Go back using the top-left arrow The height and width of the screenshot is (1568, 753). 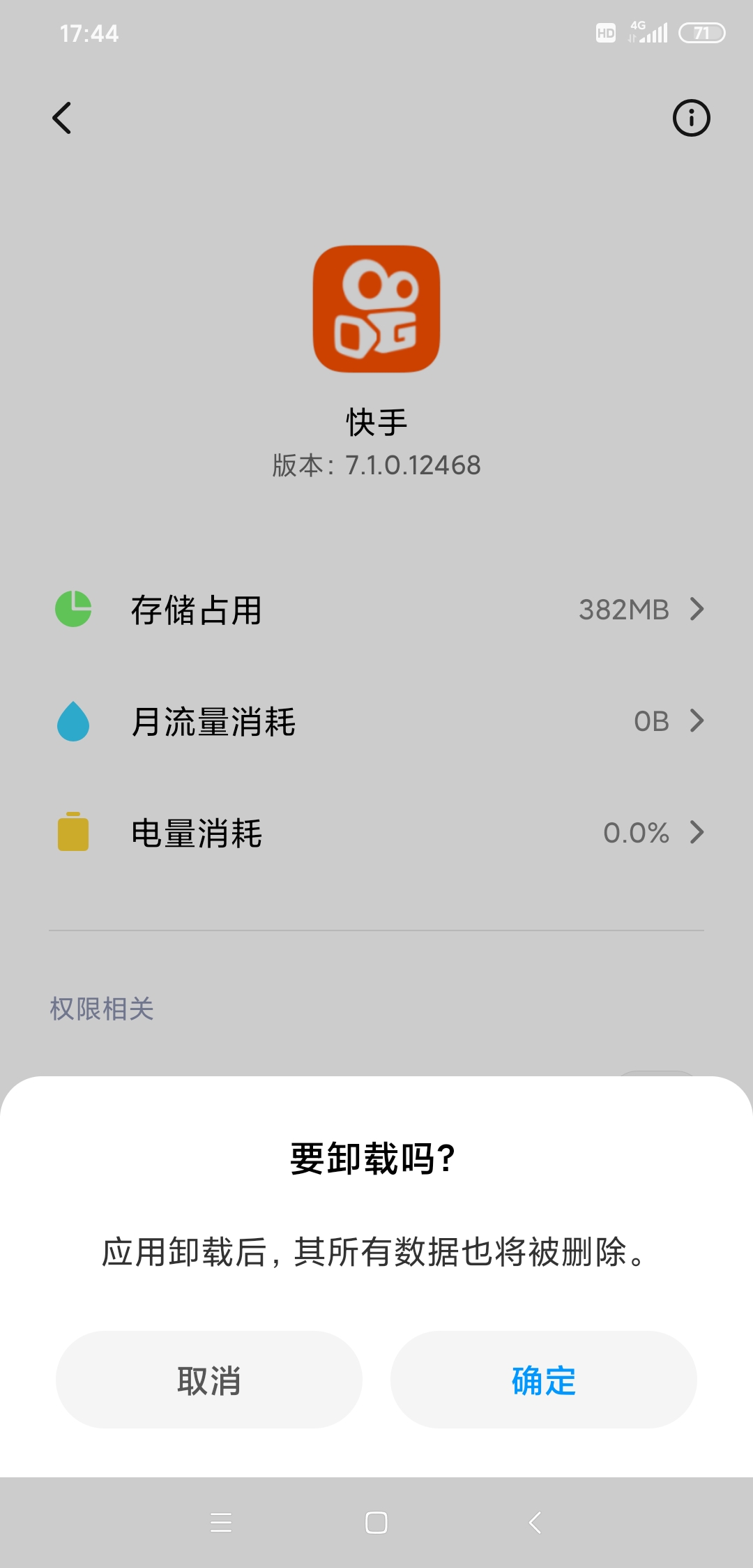pyautogui.click(x=62, y=118)
